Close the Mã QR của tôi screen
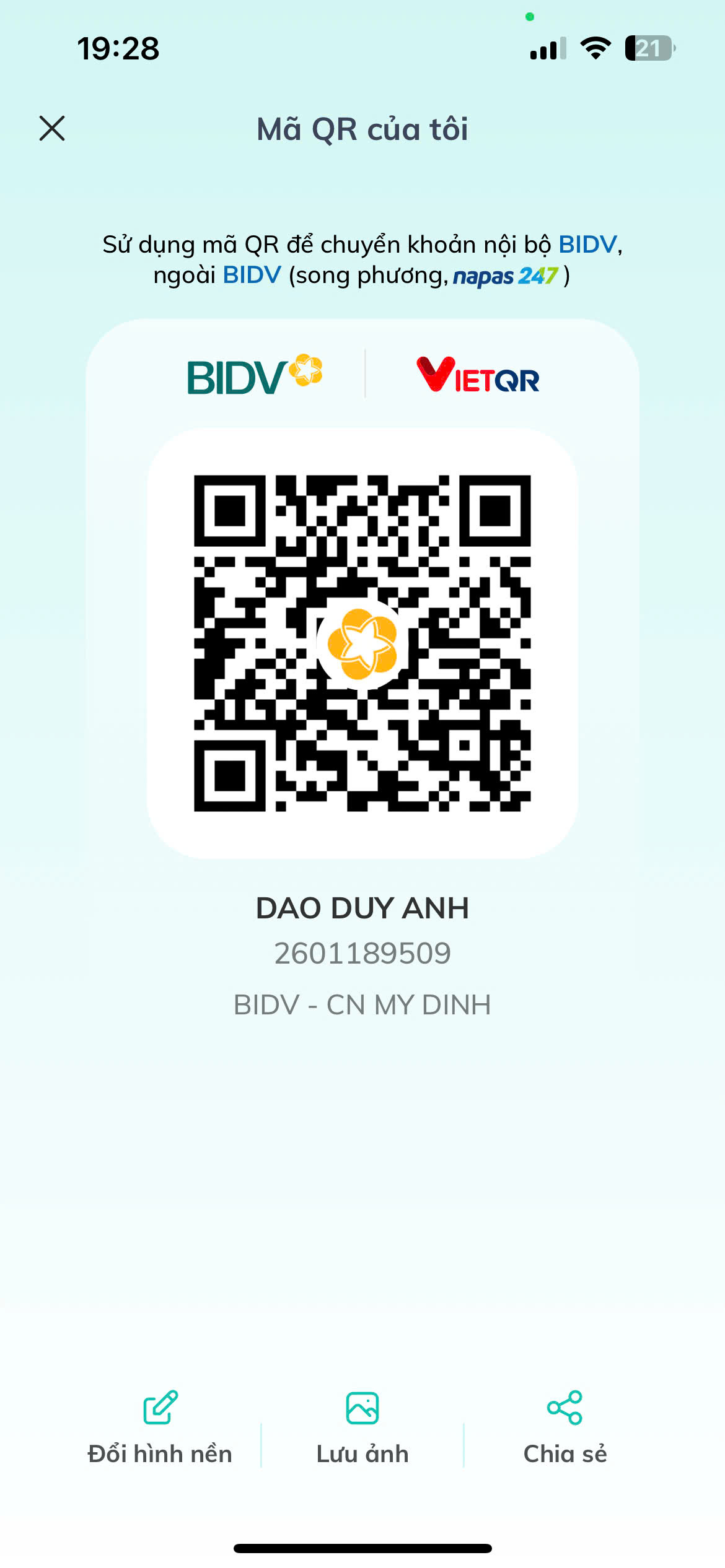This screenshot has height=1568, width=725. 52,128
